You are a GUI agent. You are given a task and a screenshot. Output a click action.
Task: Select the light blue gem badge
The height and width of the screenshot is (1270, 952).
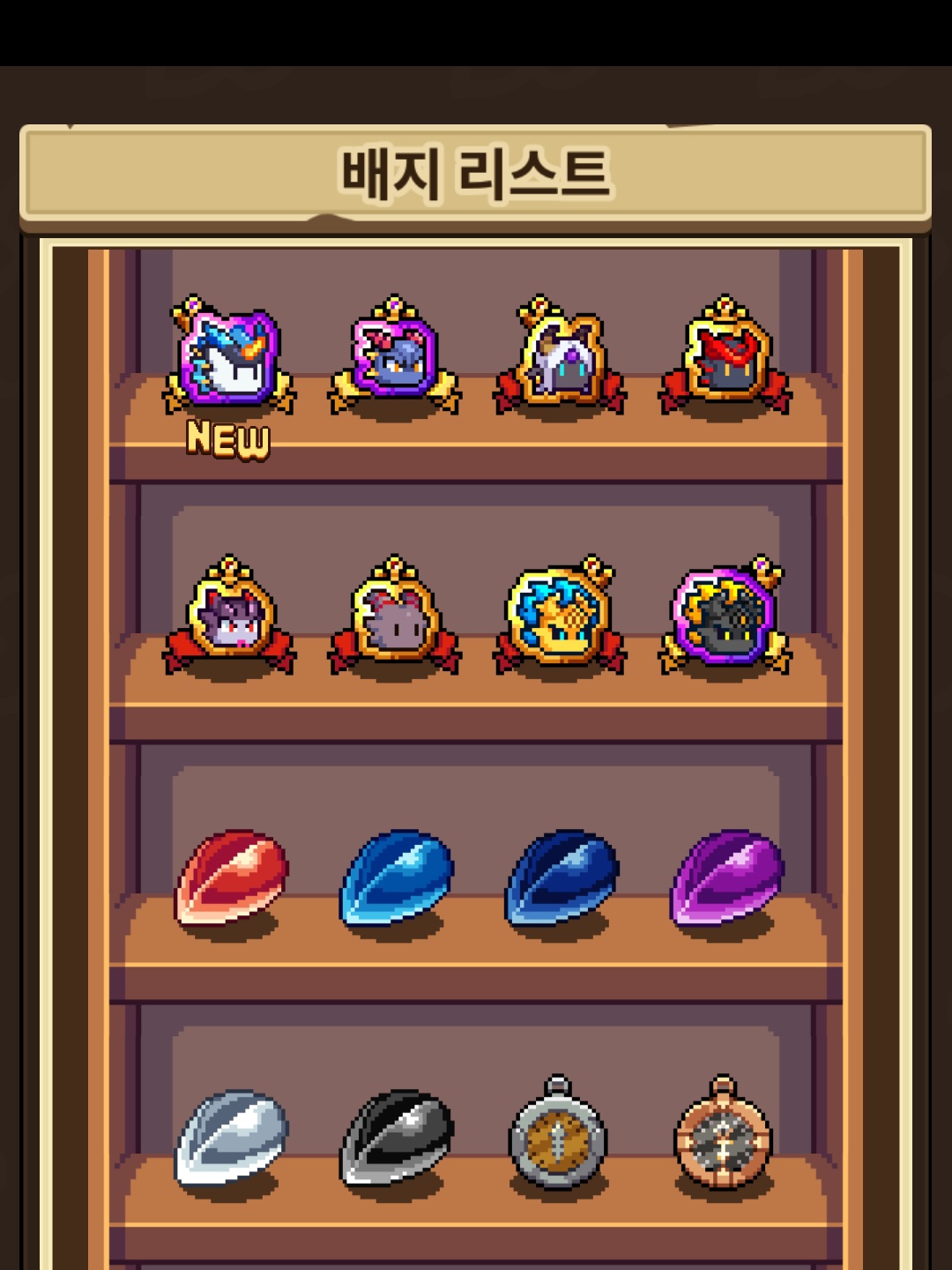tap(397, 878)
